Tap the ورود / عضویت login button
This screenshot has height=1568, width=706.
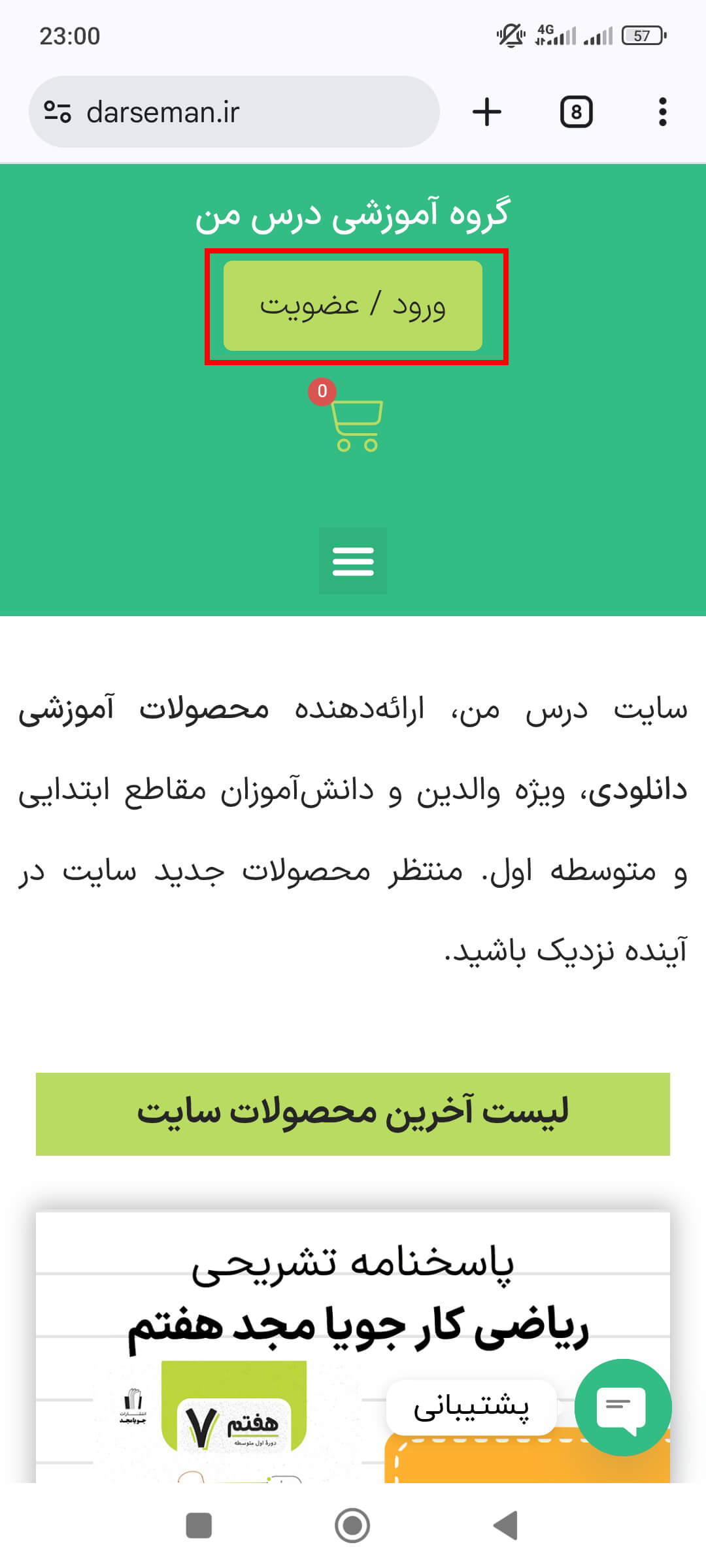click(x=353, y=306)
